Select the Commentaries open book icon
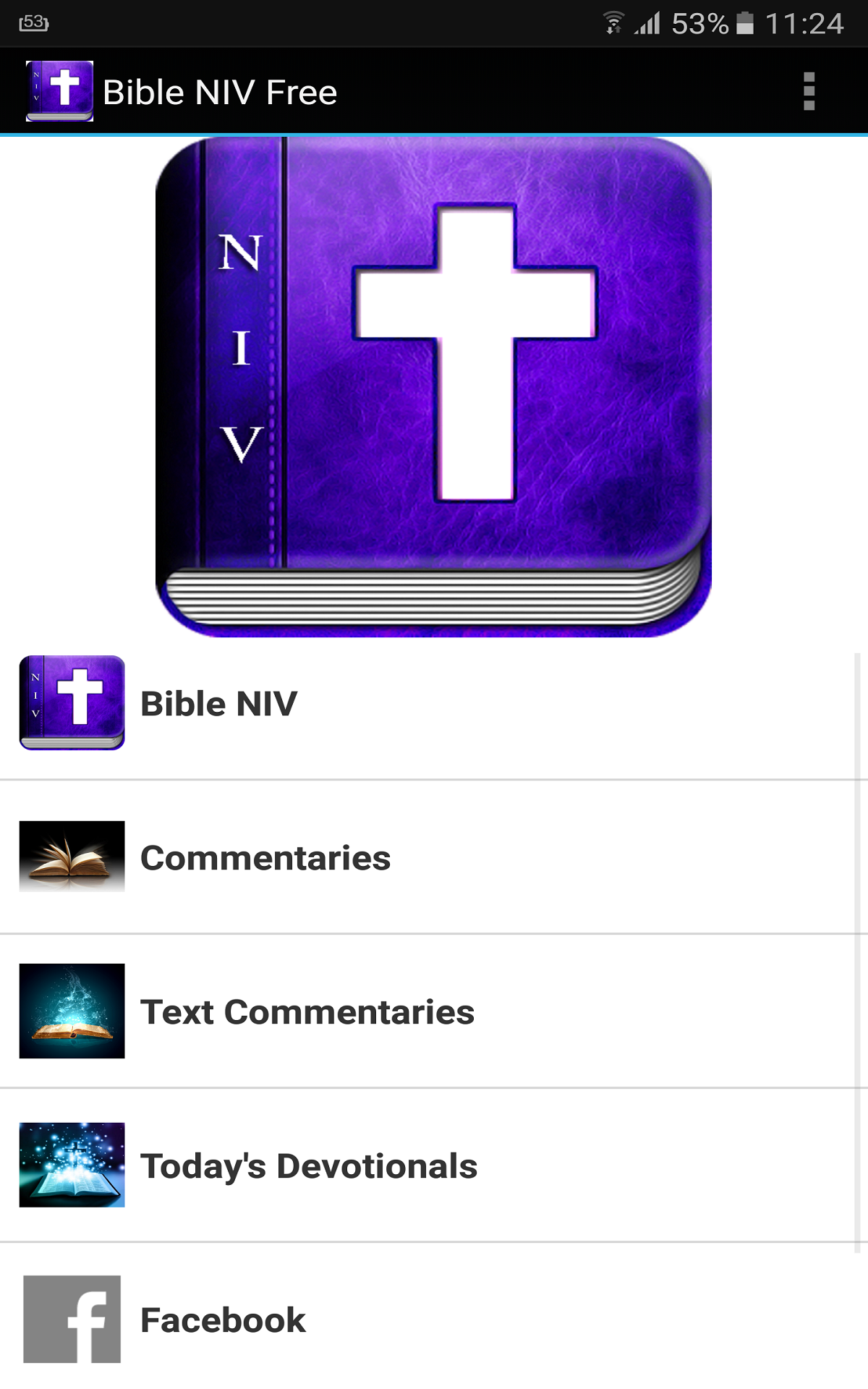This screenshot has width=868, height=1389. coord(72,858)
